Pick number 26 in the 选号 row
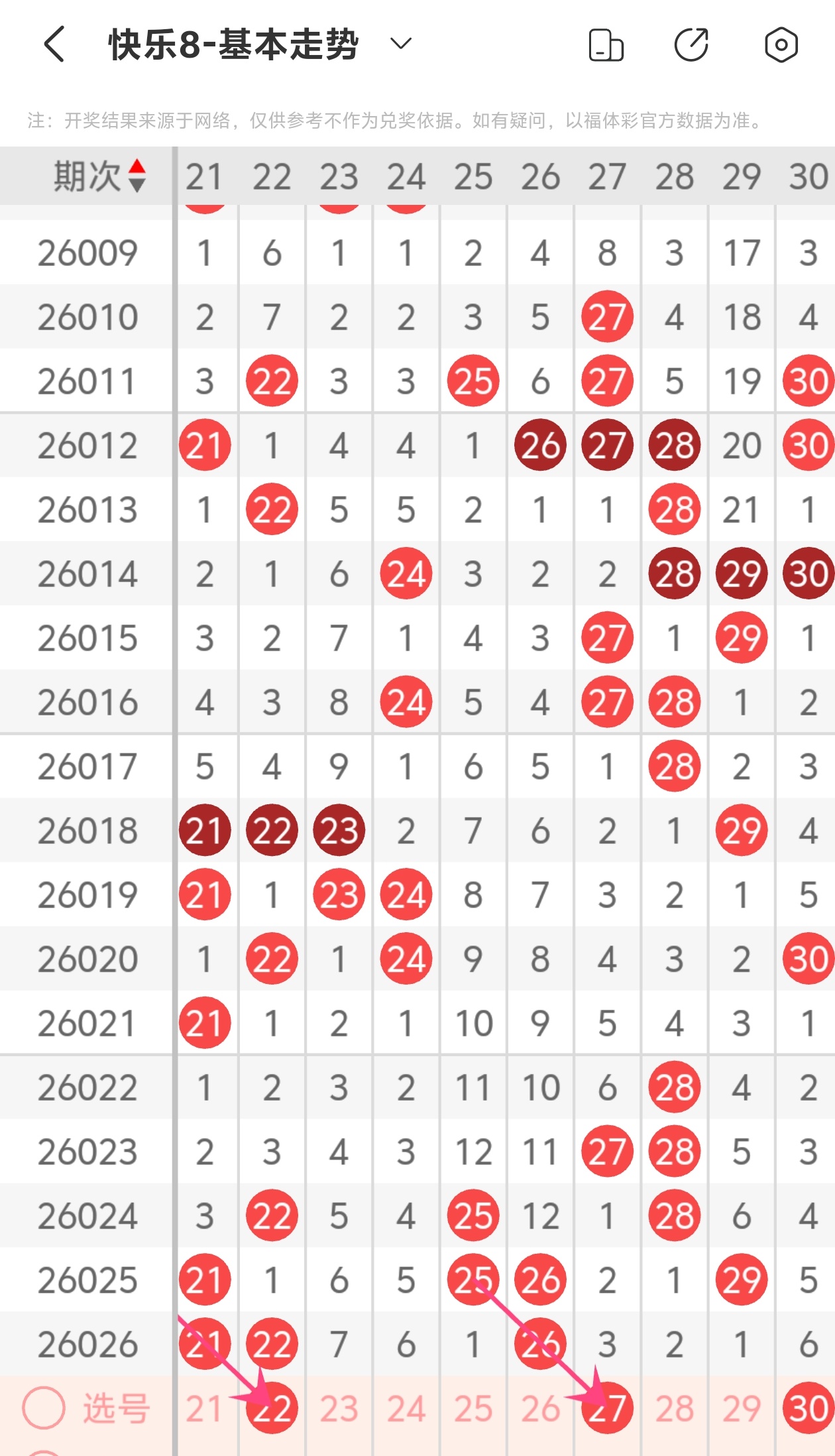Viewport: 835px width, 1456px height. [540, 1408]
